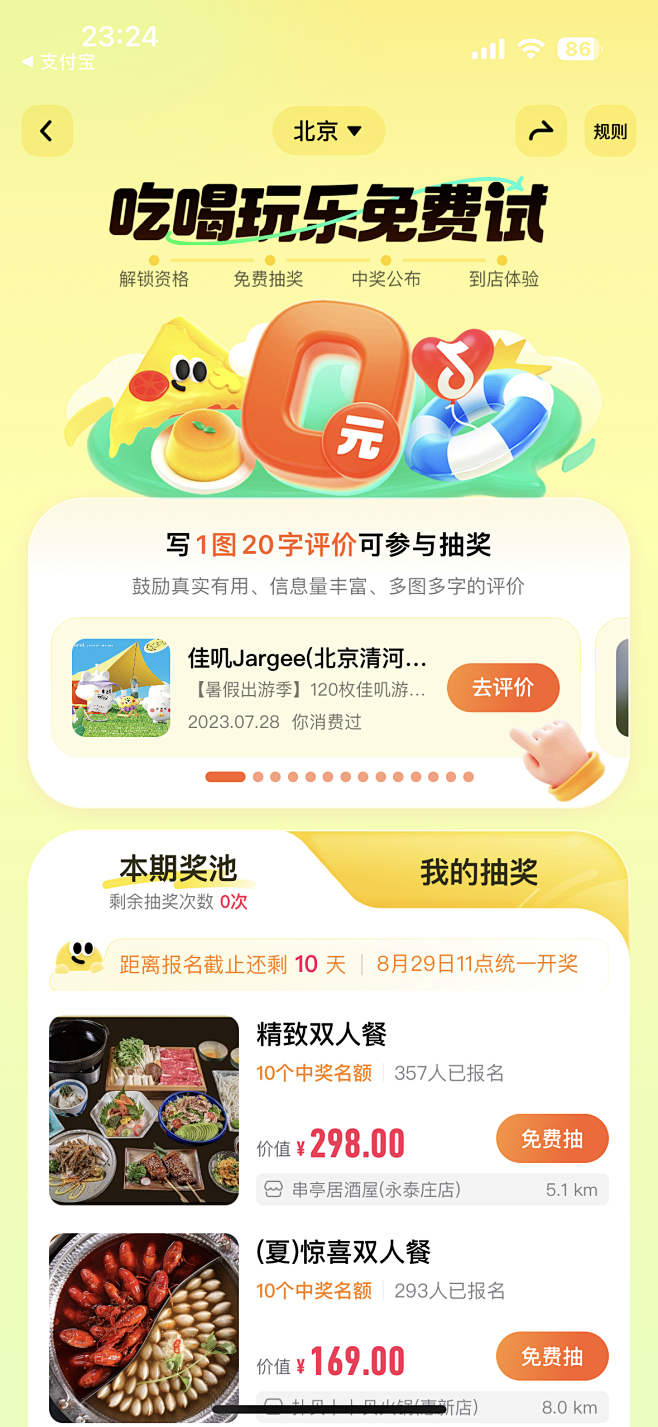This screenshot has height=1427, width=658.
Task: Select the 本期奖池 tab
Action: click(178, 868)
